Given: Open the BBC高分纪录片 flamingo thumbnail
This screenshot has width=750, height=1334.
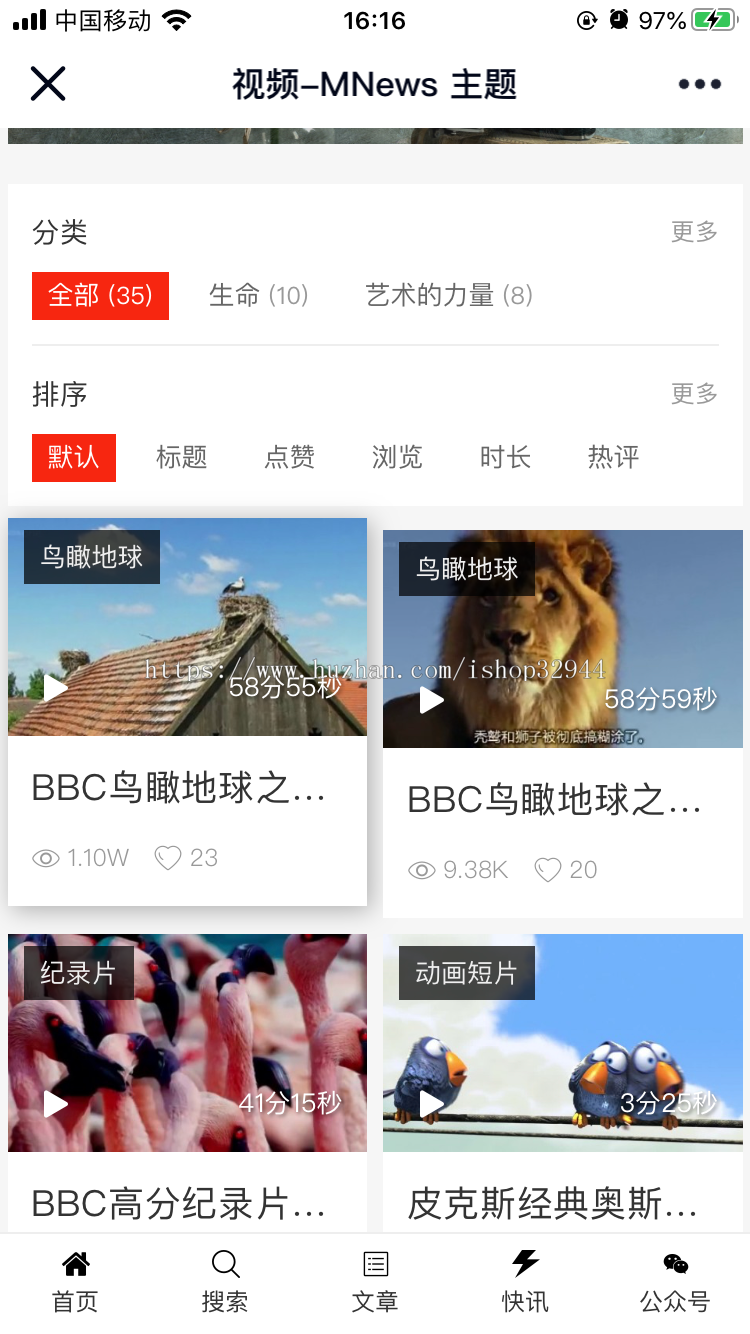Looking at the screenshot, I should point(187,1042).
